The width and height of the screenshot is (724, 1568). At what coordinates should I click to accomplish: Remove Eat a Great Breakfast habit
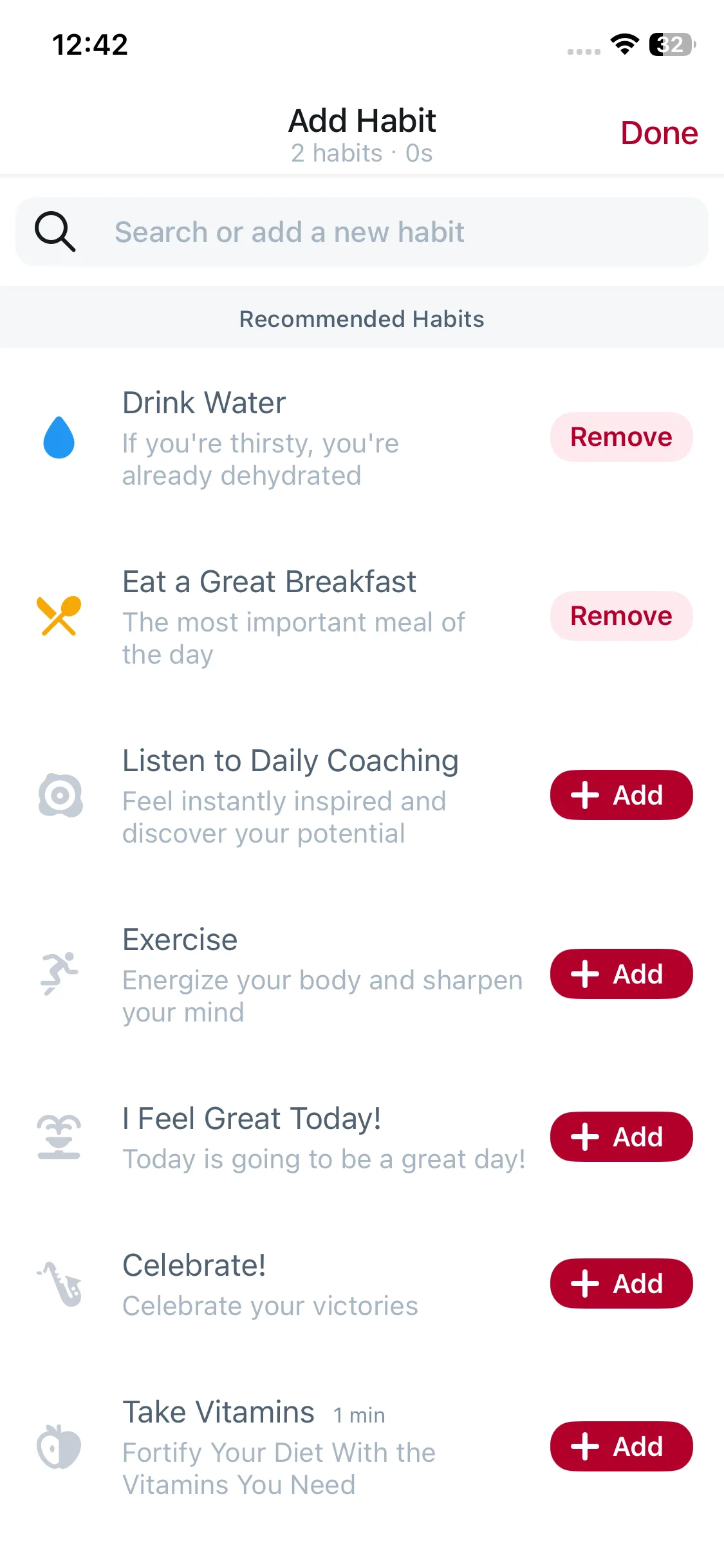[621, 616]
